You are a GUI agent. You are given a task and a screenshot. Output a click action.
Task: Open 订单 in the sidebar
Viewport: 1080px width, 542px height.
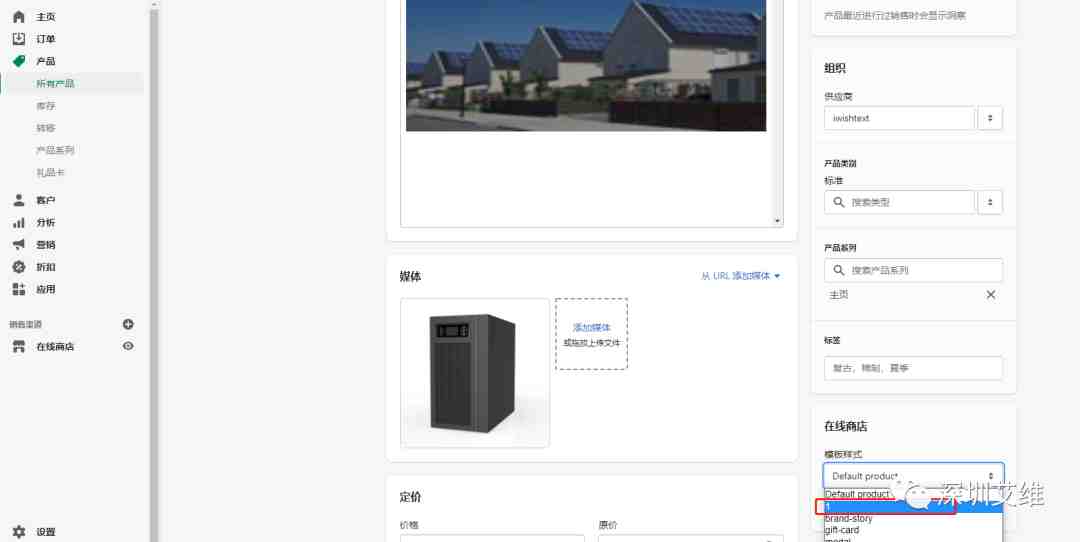click(x=45, y=39)
